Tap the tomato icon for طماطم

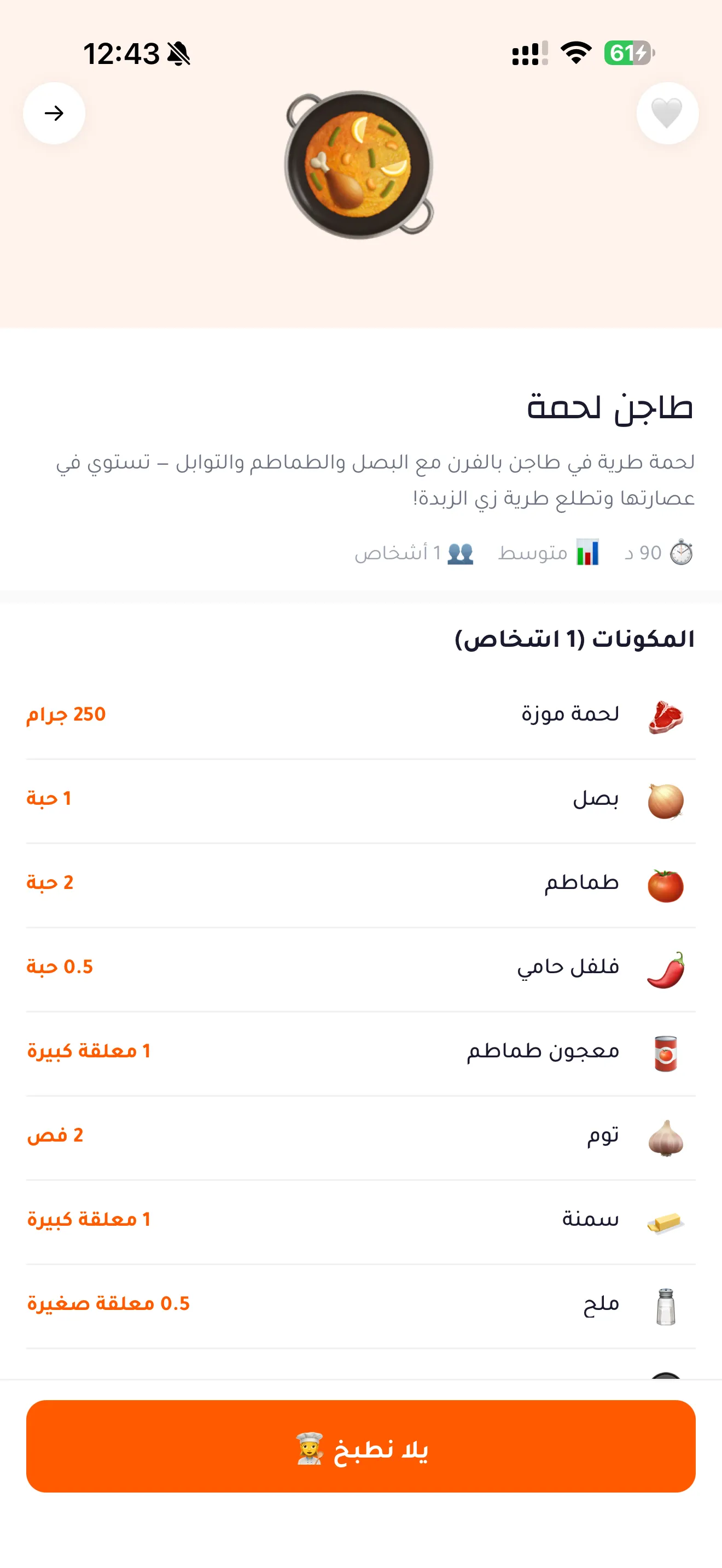pyautogui.click(x=666, y=886)
